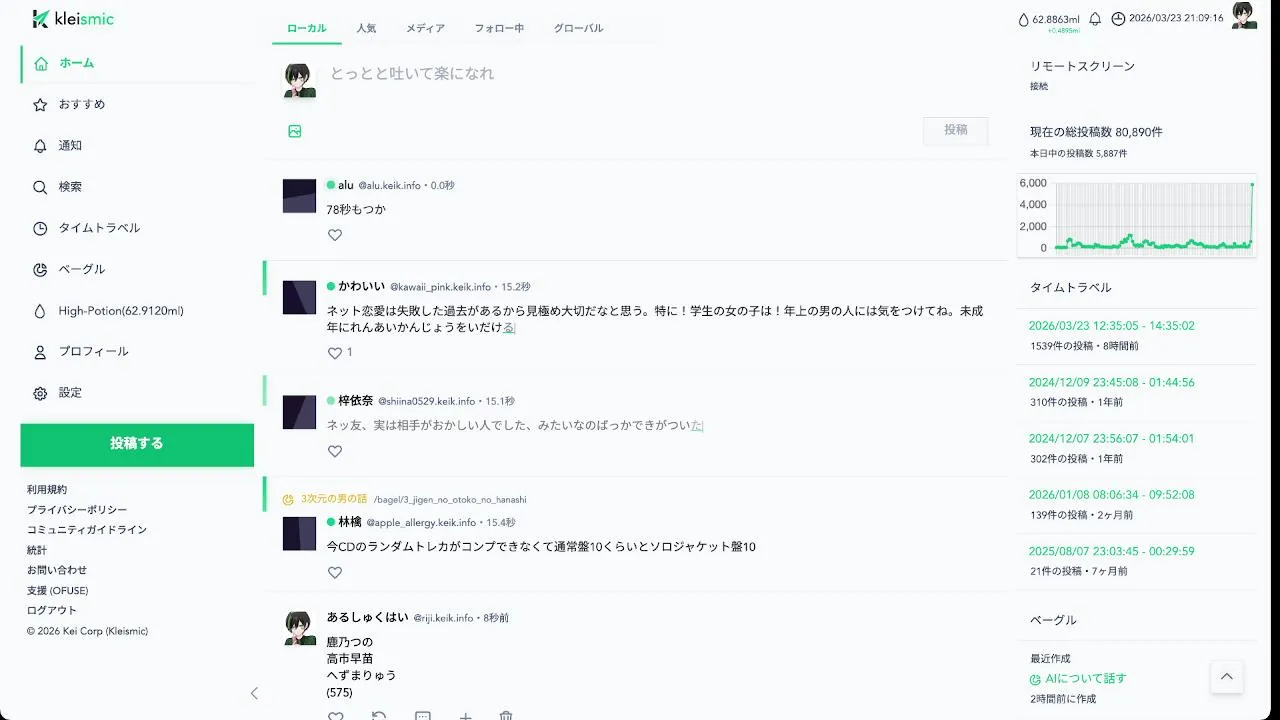Focus the とっとと吐いて楽になれ post field
The width and height of the screenshot is (1280, 720).
point(600,74)
